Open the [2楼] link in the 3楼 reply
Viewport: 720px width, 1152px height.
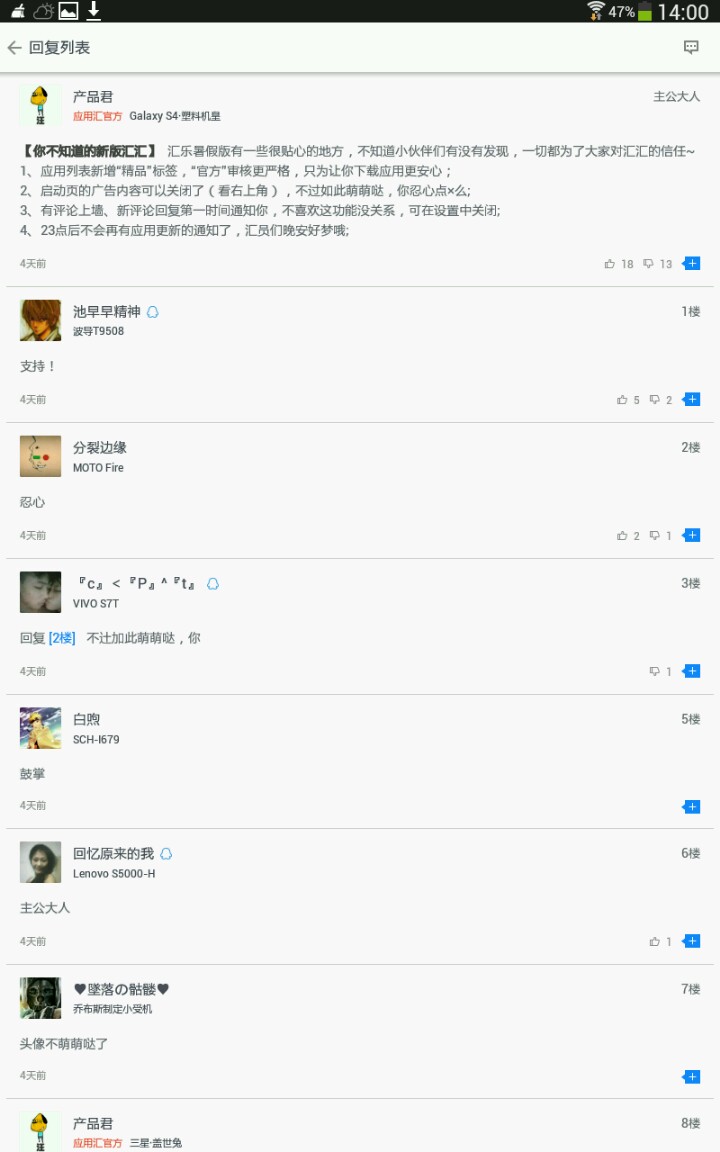(62, 638)
